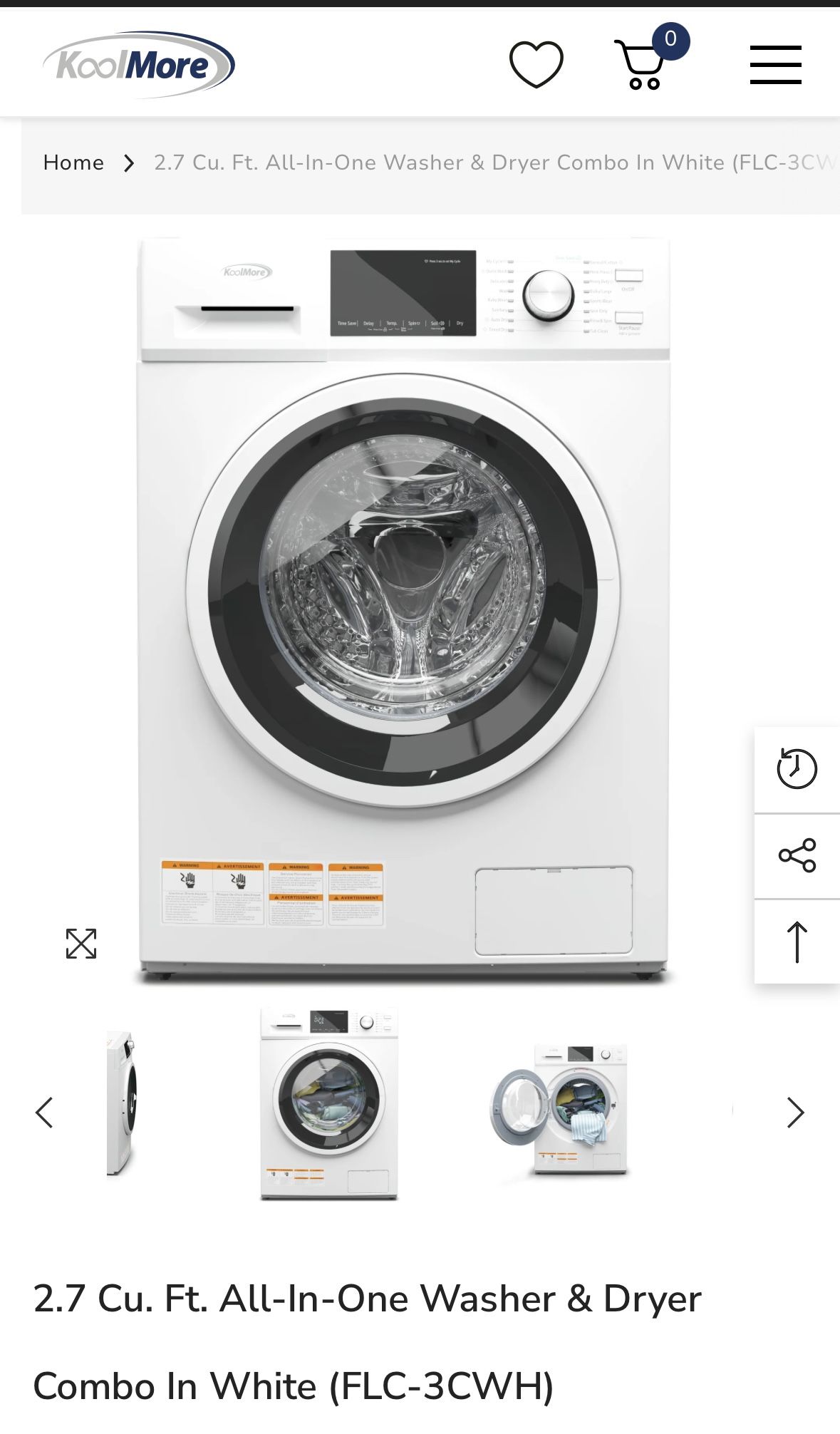Expand product image to fullscreen

(x=81, y=944)
